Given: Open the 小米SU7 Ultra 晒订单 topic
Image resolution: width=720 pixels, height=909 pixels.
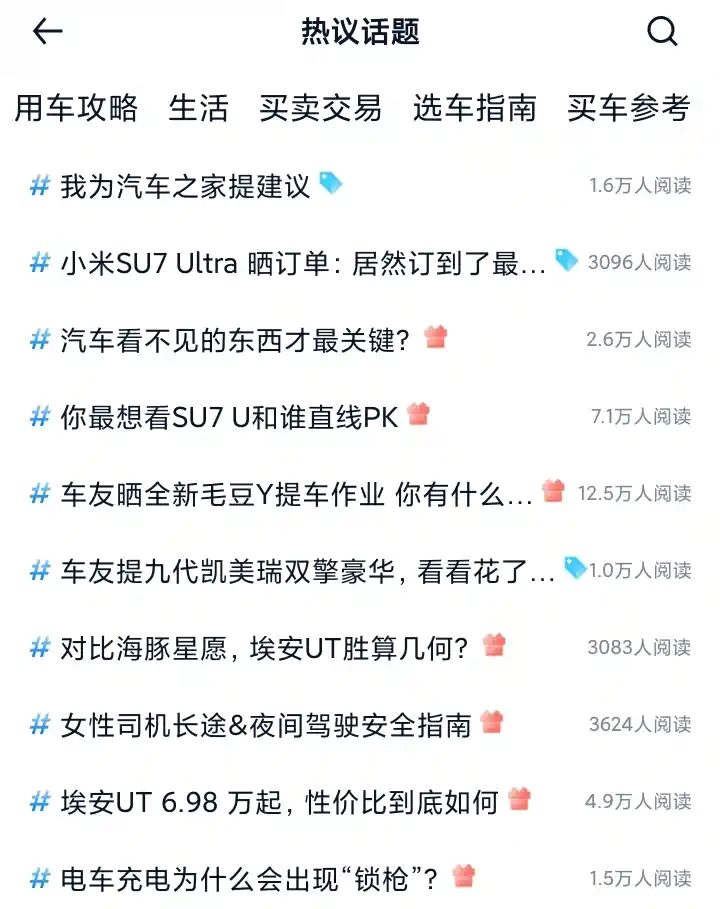Looking at the screenshot, I should click(x=302, y=263).
